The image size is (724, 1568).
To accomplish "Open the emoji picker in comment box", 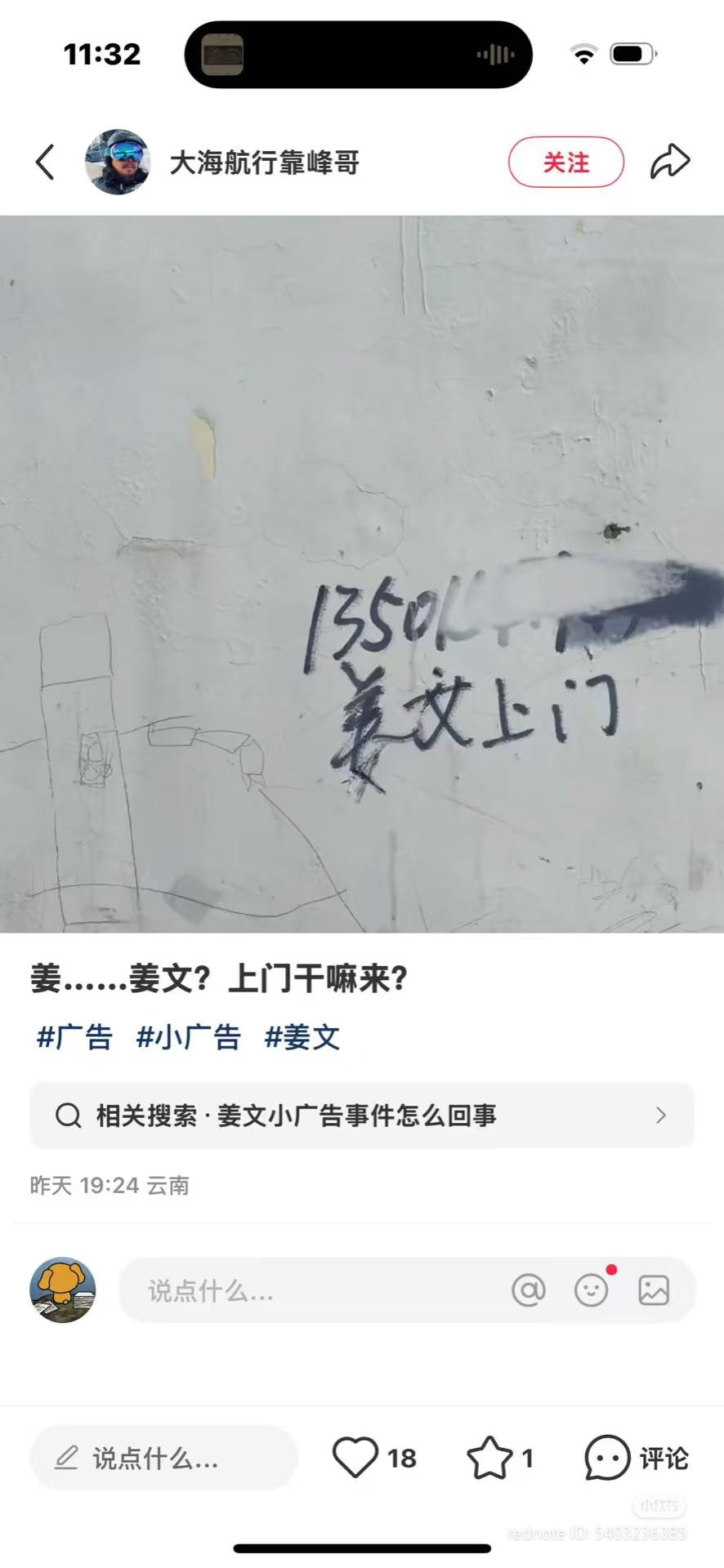I will [x=592, y=1290].
